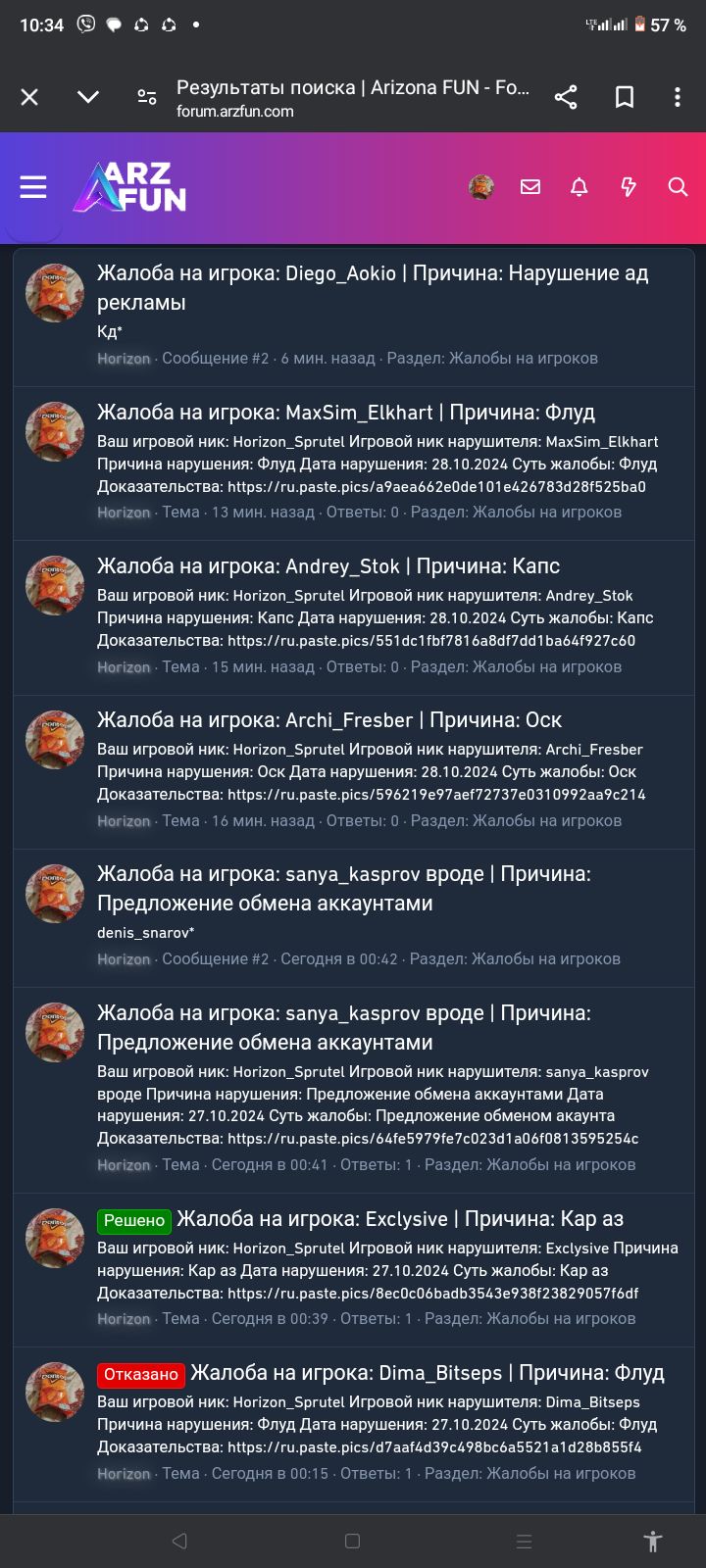Open the resolved complaint against Exclysive
The image size is (706, 1568).
click(x=400, y=1219)
